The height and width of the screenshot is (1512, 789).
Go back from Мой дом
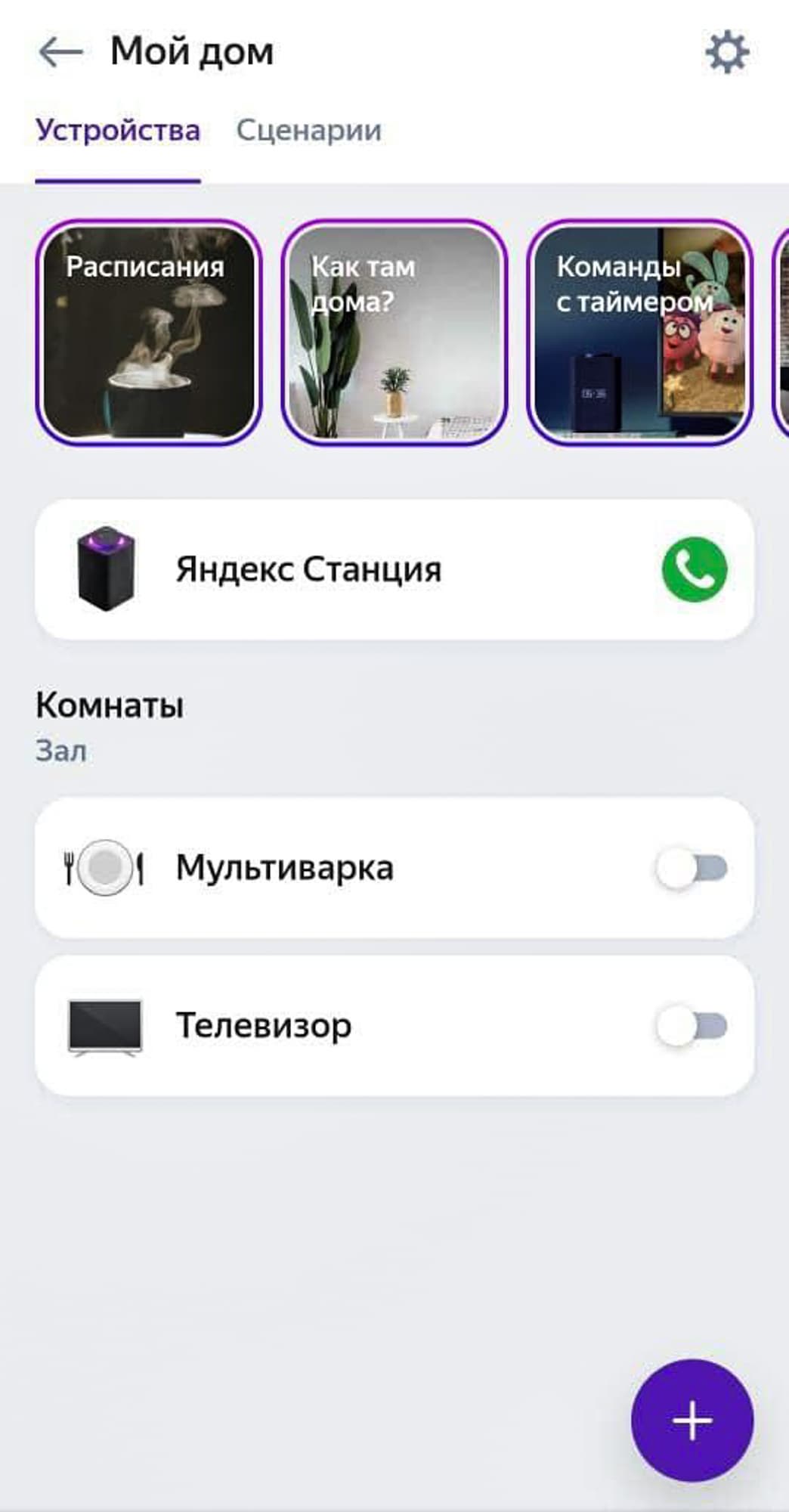point(60,53)
